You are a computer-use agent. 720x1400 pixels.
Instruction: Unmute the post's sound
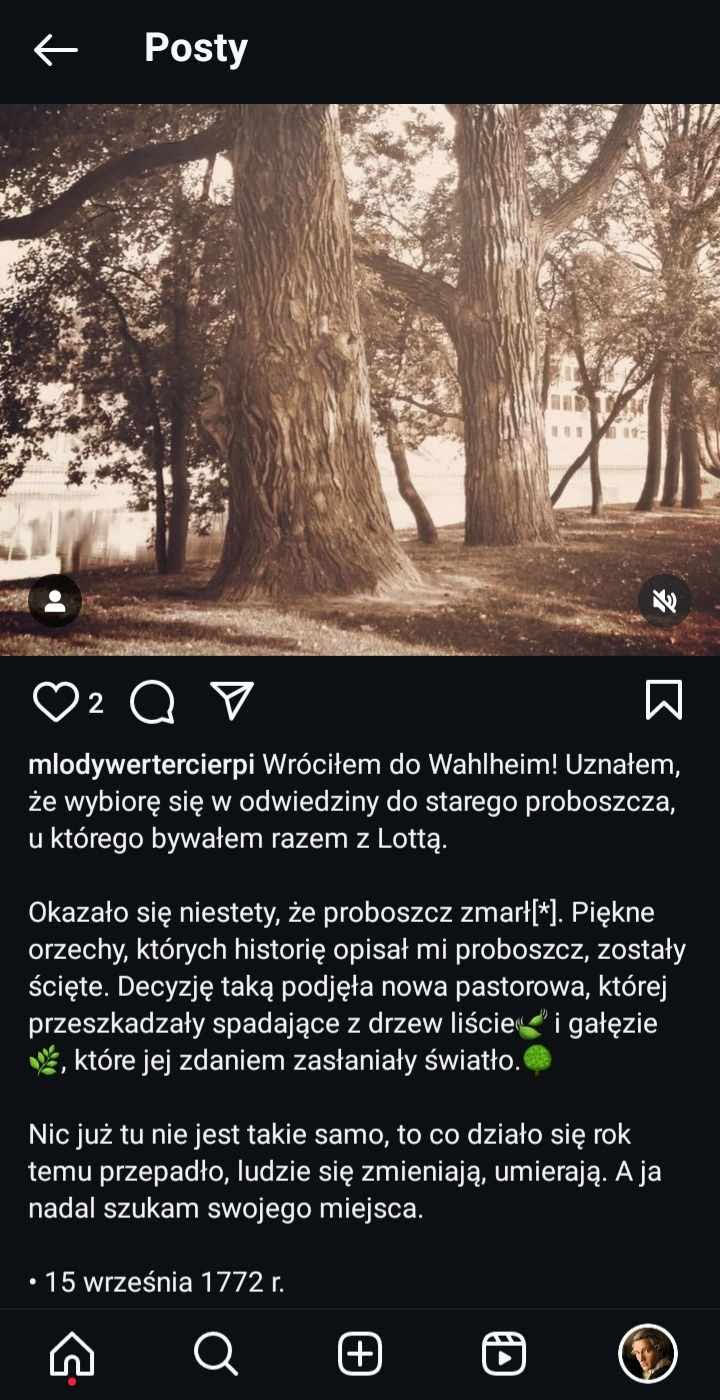(664, 600)
